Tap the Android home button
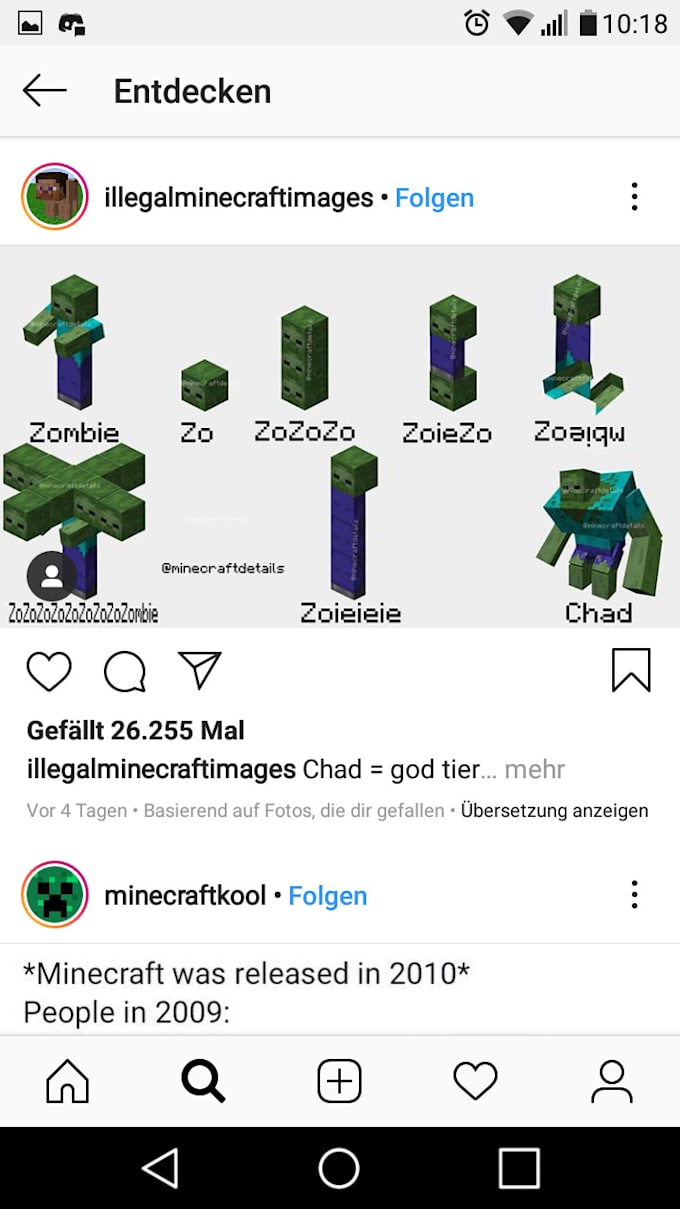This screenshot has height=1209, width=680. pos(339,1167)
